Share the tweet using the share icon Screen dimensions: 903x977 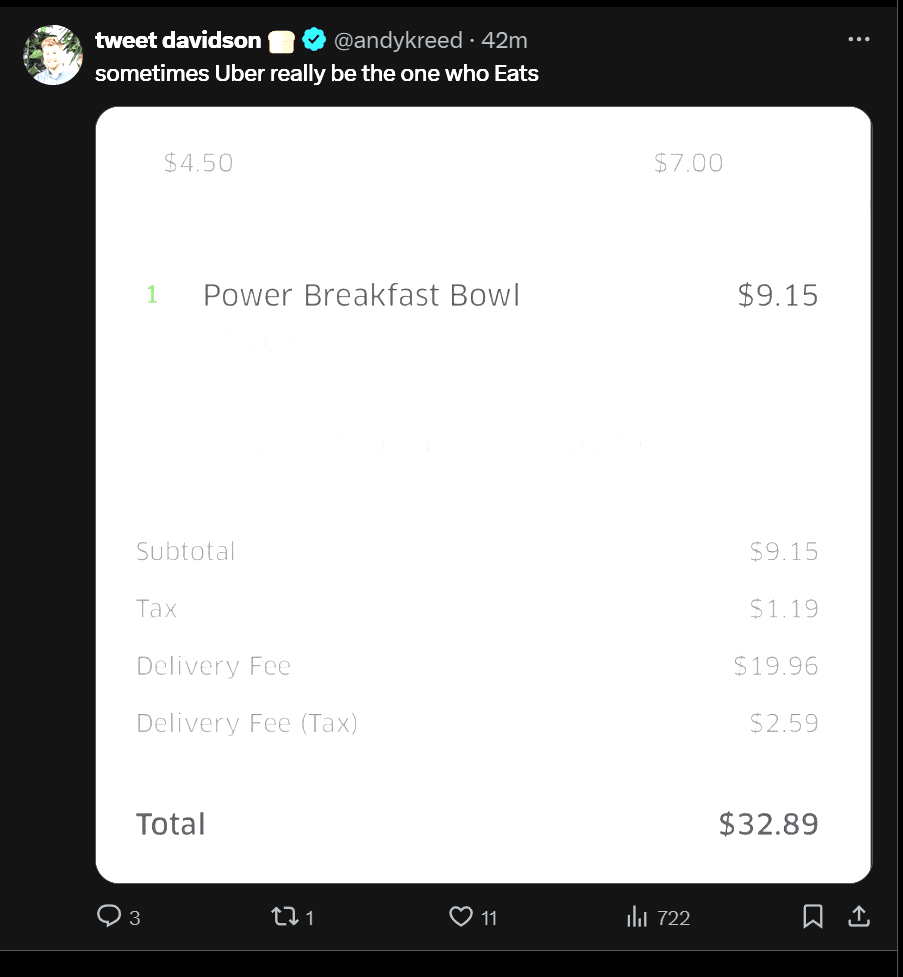pyautogui.click(x=859, y=917)
